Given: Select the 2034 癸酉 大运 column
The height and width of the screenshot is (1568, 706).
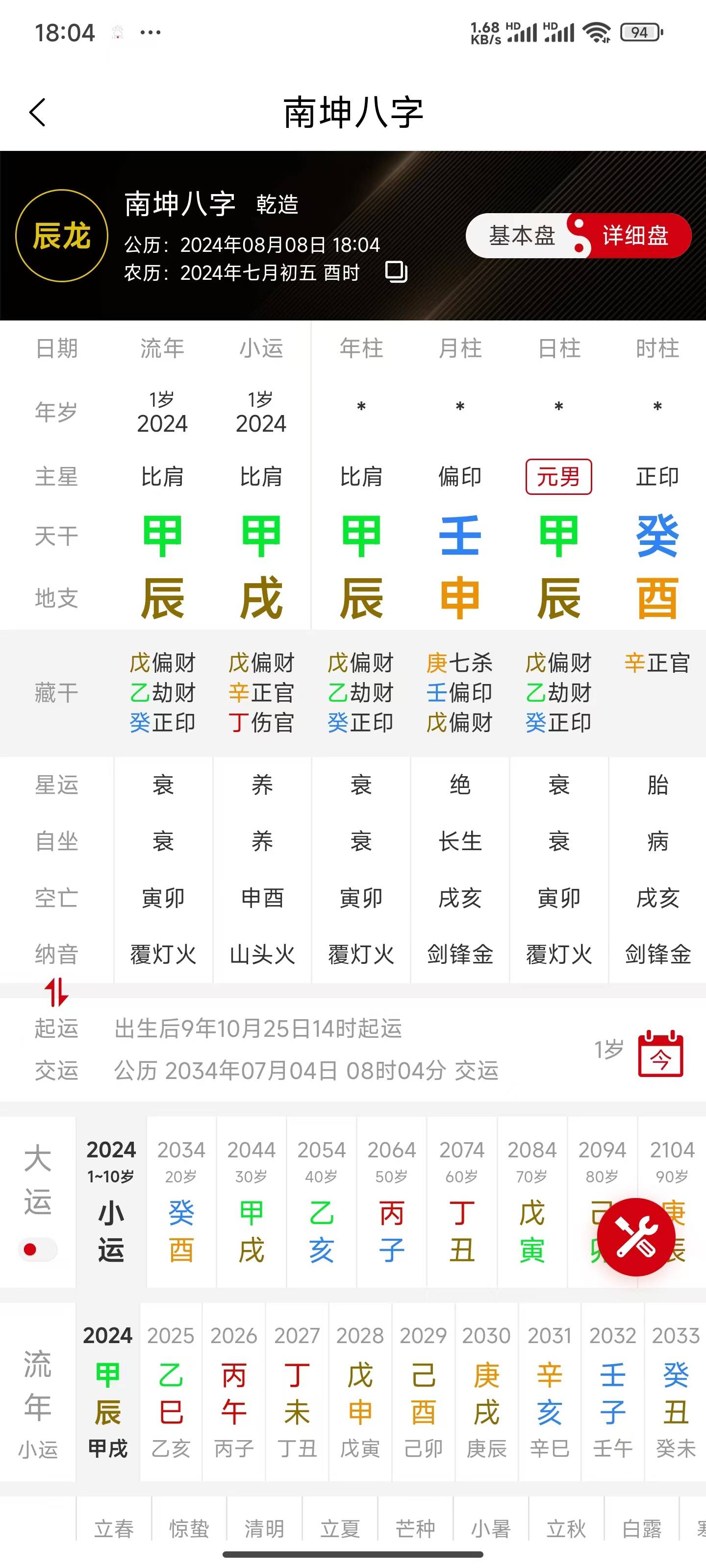Looking at the screenshot, I should tap(181, 1202).
